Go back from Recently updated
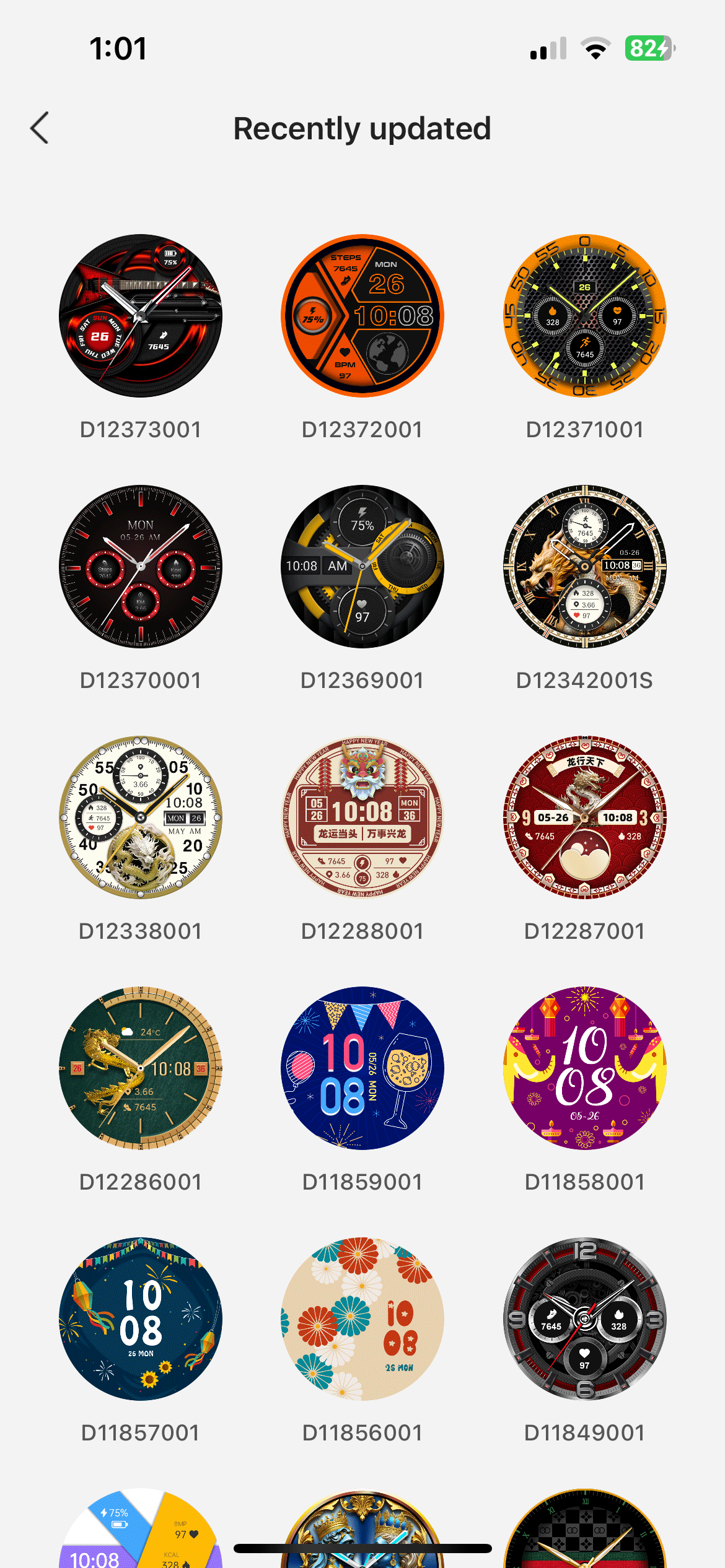Image resolution: width=725 pixels, height=1568 pixels. click(x=40, y=128)
